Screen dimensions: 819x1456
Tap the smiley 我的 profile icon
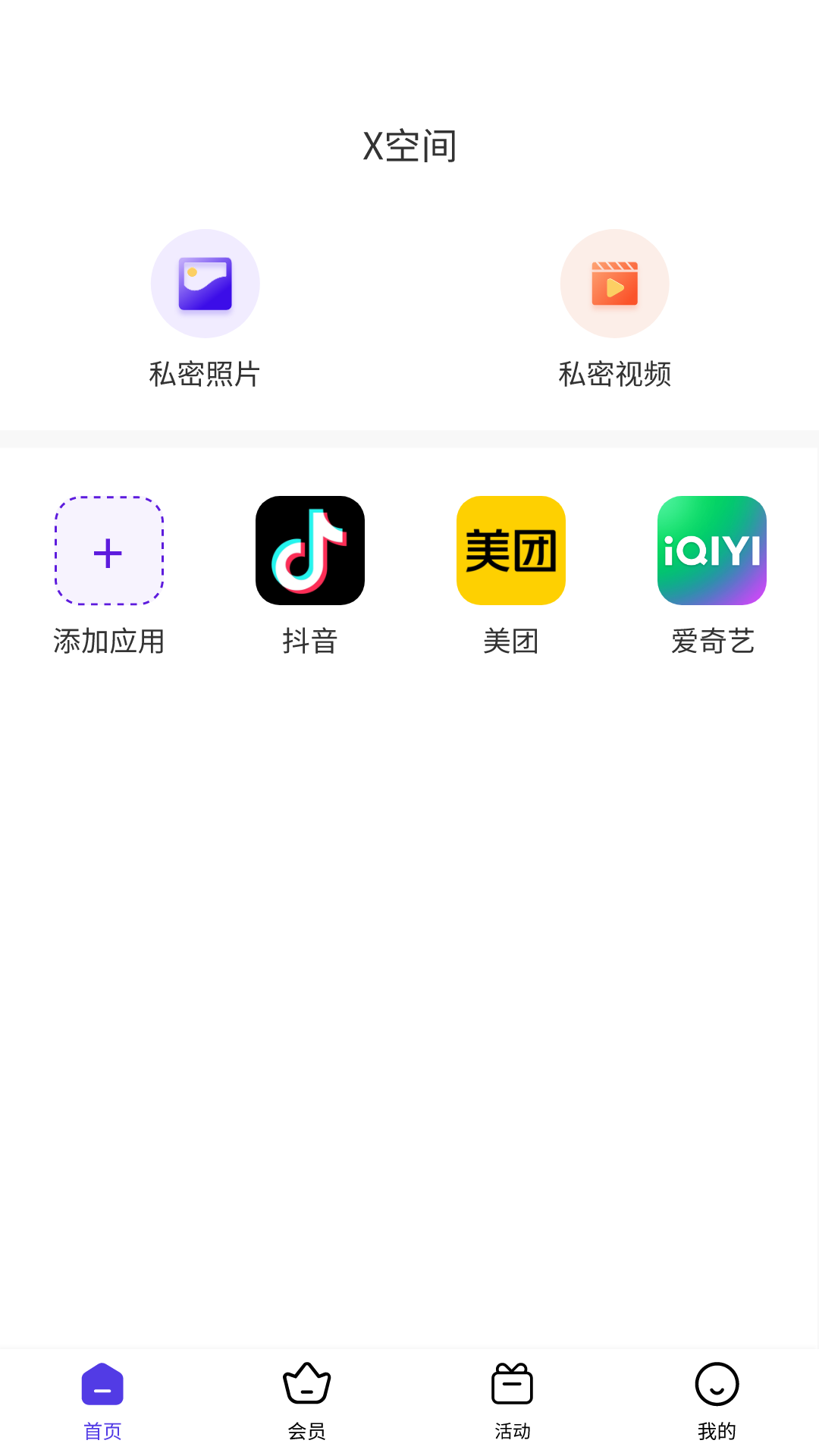pos(716,1385)
